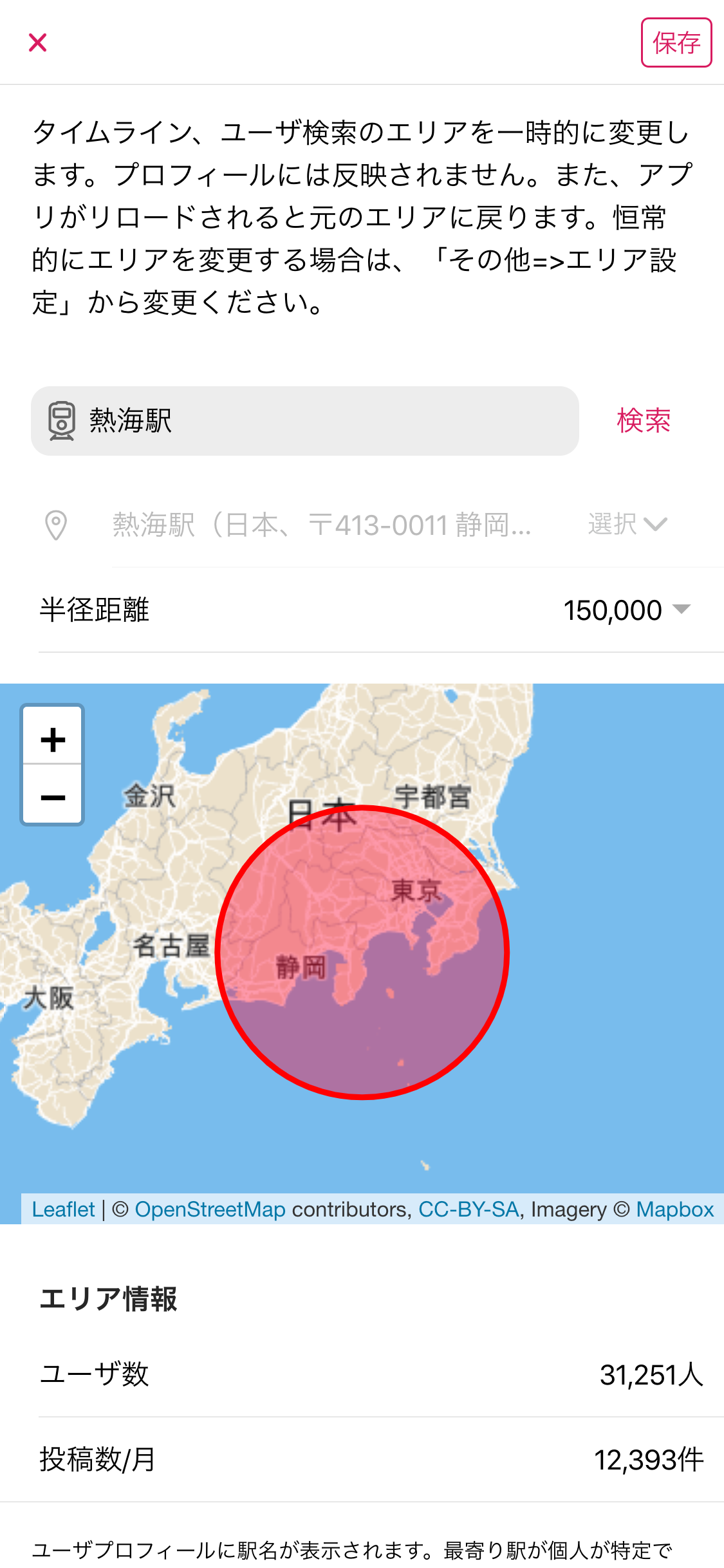This screenshot has width=724, height=1568.
Task: Edit the 熱海駅 station search field
Action: [305, 421]
